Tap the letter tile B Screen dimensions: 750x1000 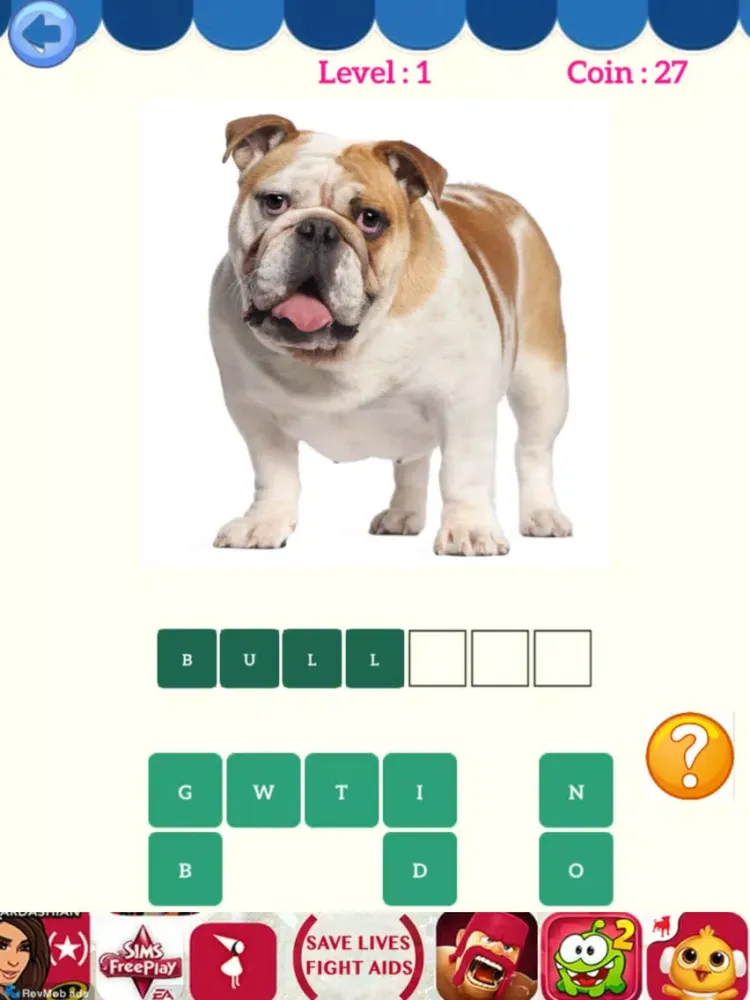point(185,871)
